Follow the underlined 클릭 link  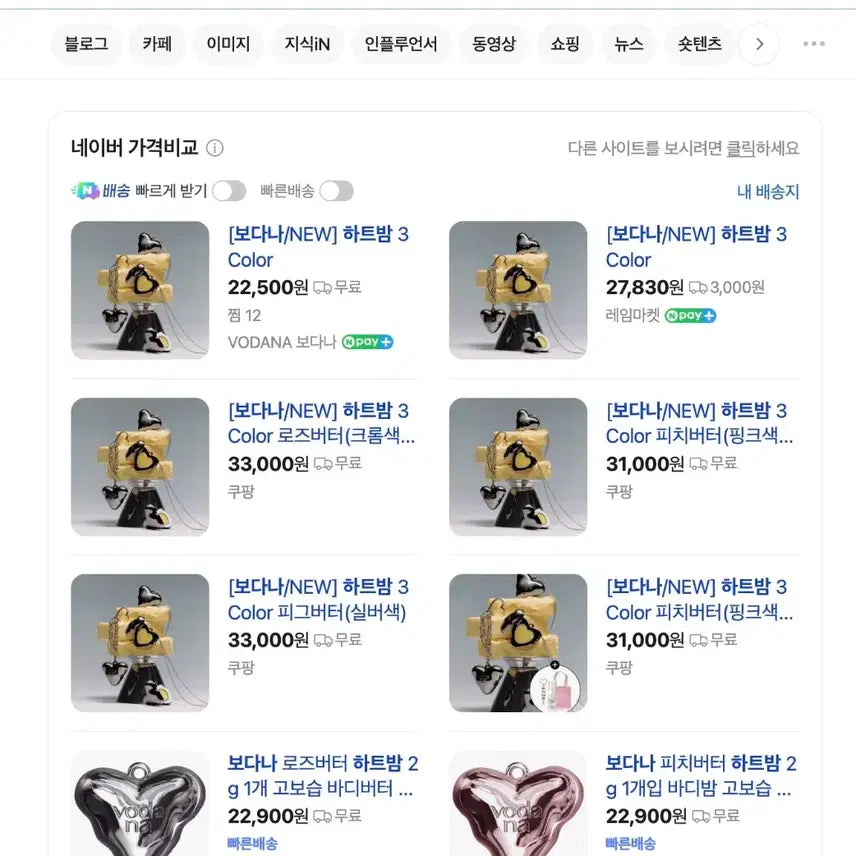740,148
